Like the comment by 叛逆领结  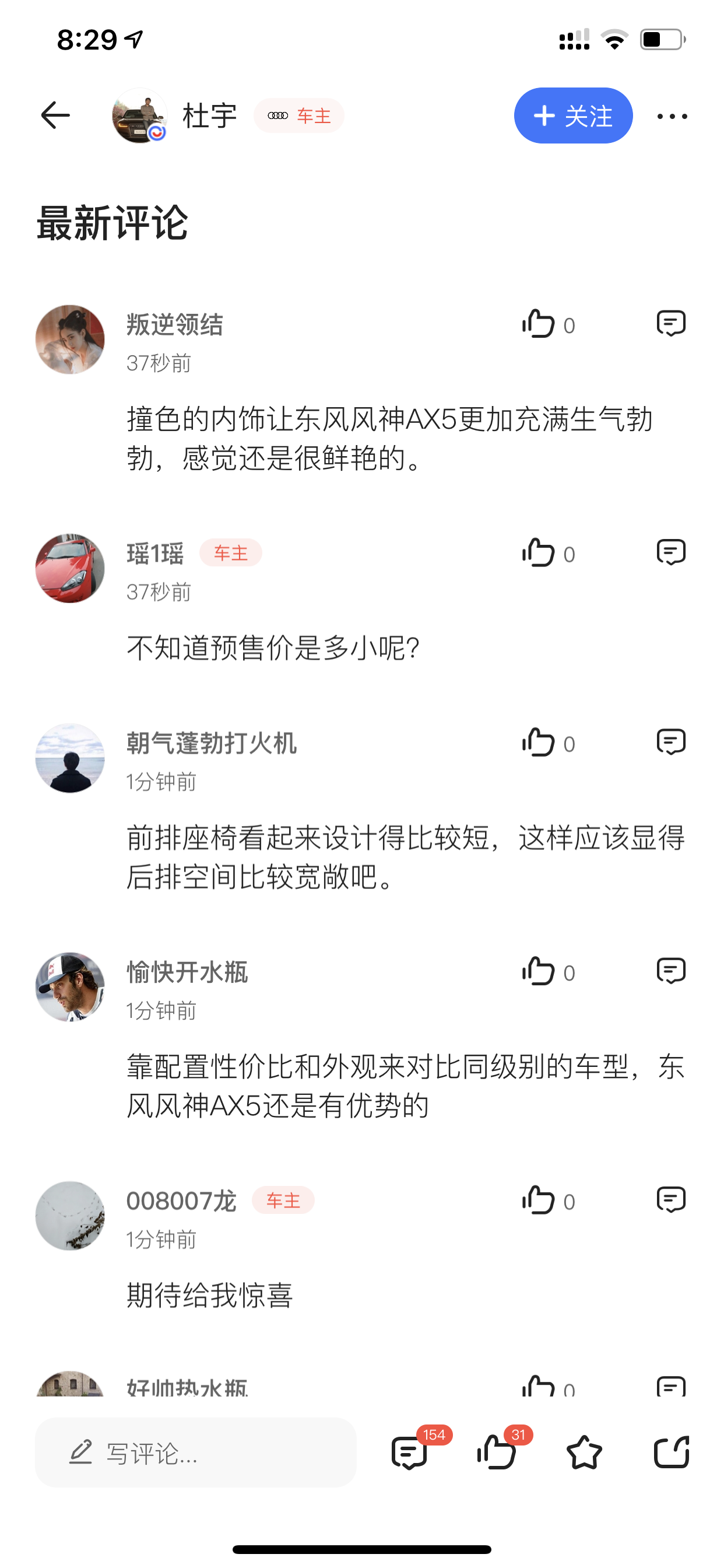point(539,324)
